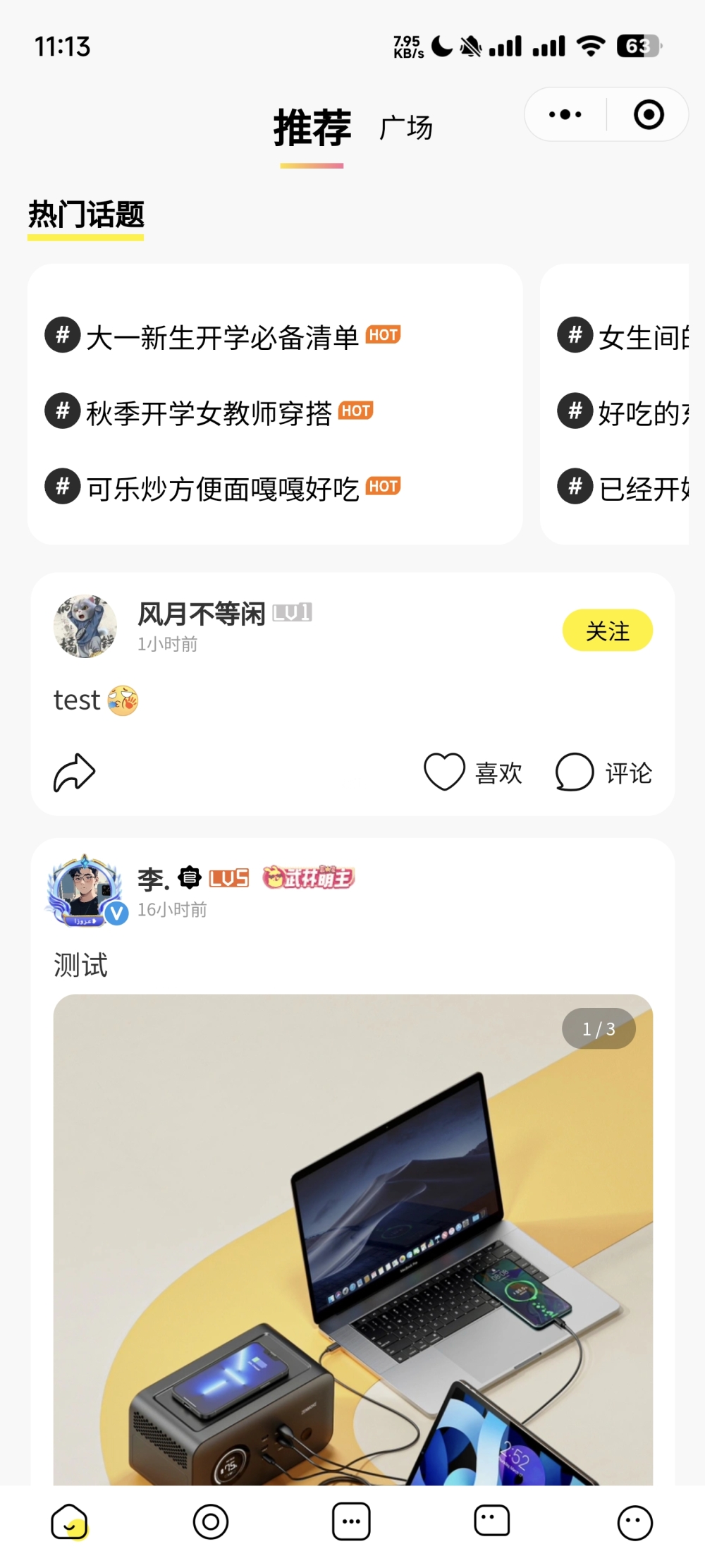
Task: Open the messages tab with three dots
Action: click(351, 1521)
